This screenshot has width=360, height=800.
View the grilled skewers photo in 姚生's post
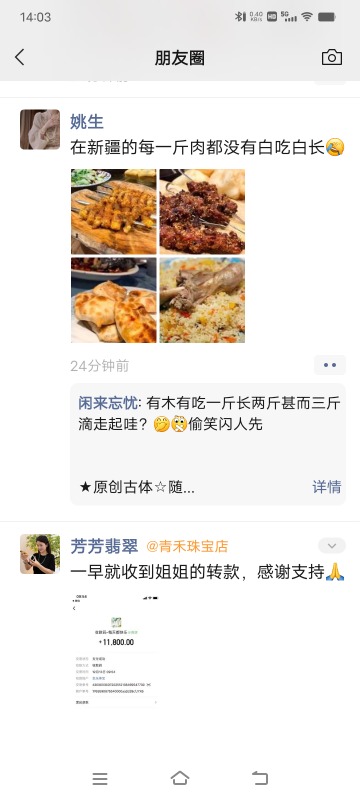click(x=114, y=211)
